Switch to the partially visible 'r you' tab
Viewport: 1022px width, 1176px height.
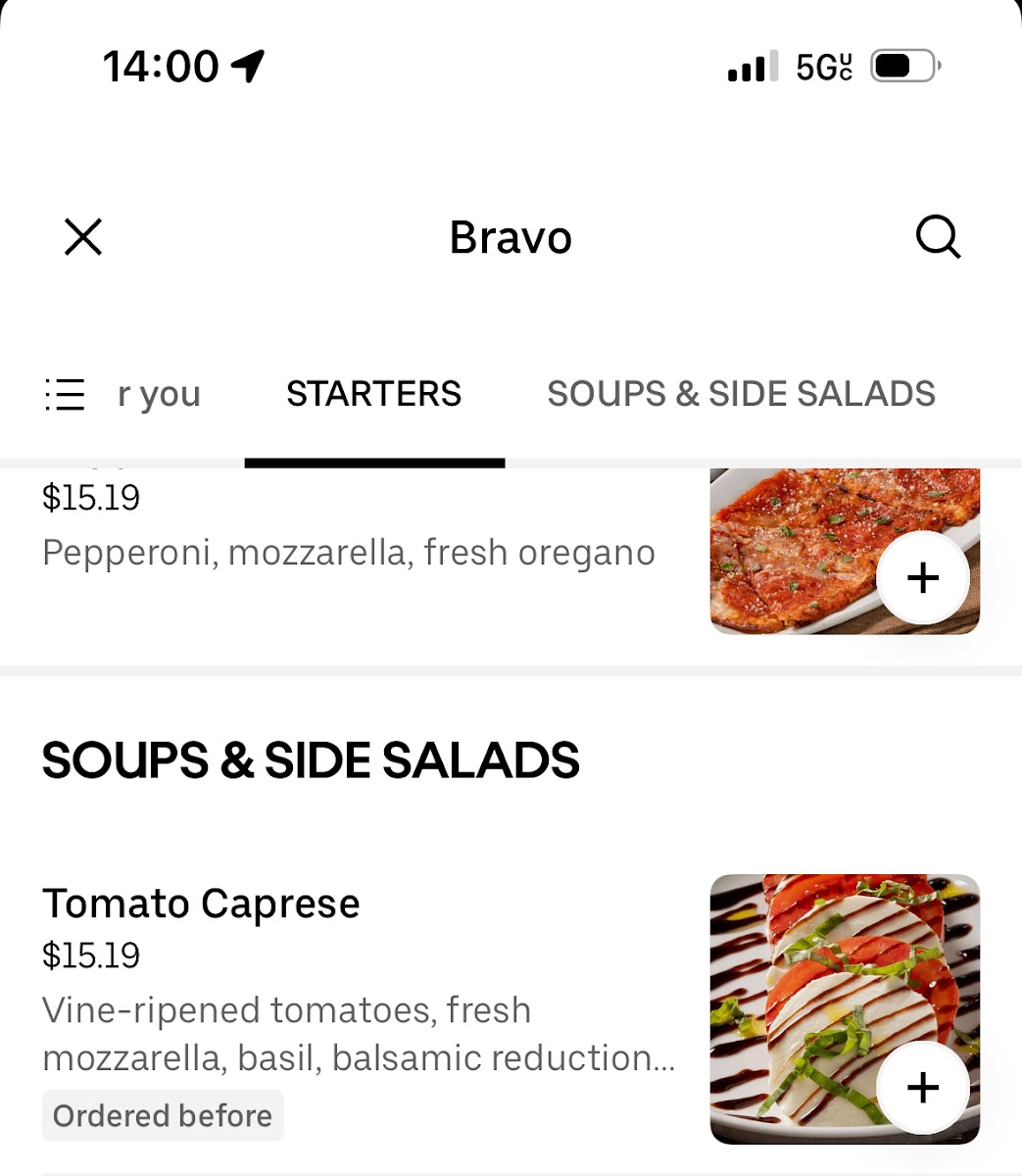pos(159,394)
